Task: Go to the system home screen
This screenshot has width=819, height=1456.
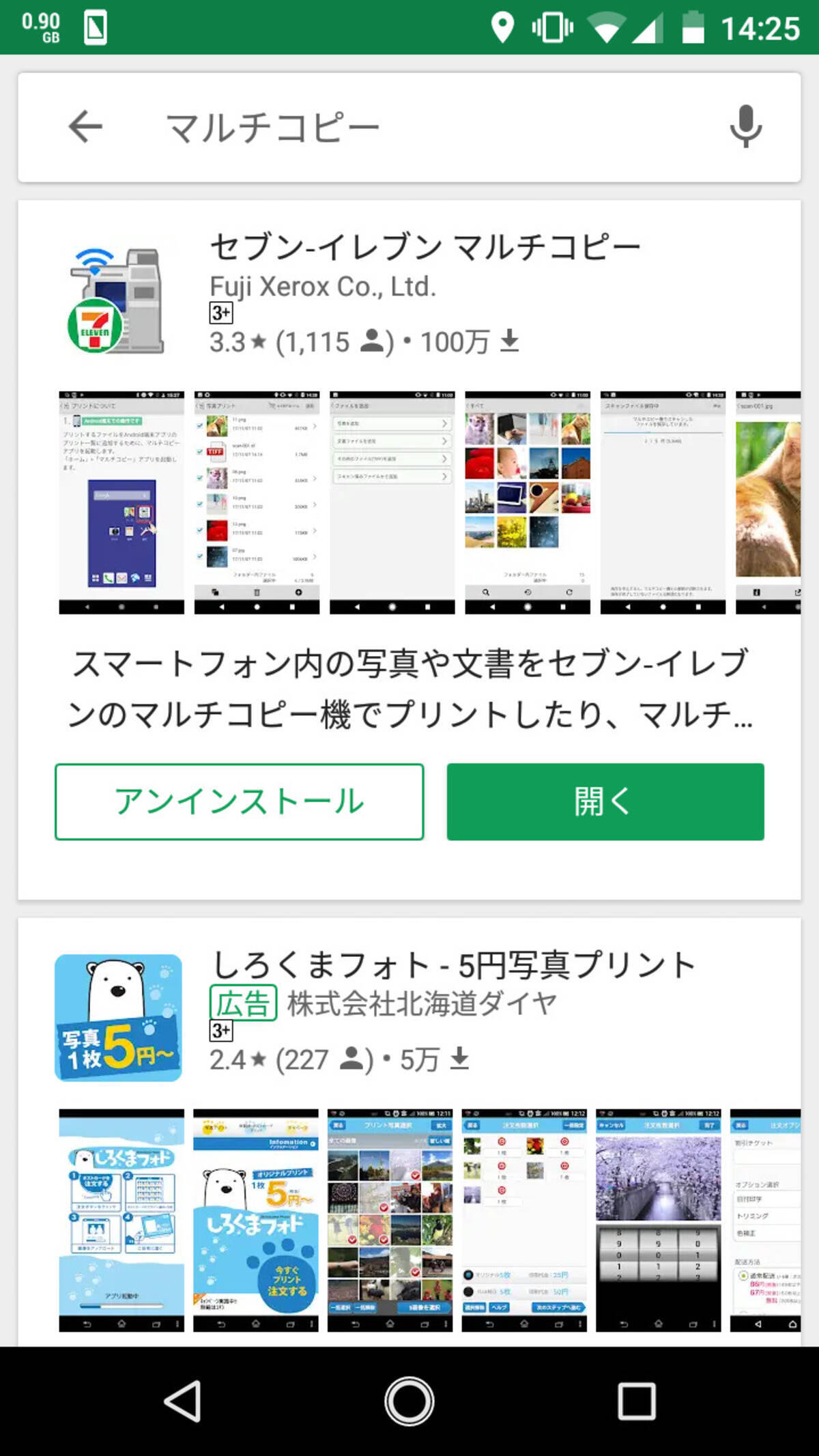Action: point(409,1401)
